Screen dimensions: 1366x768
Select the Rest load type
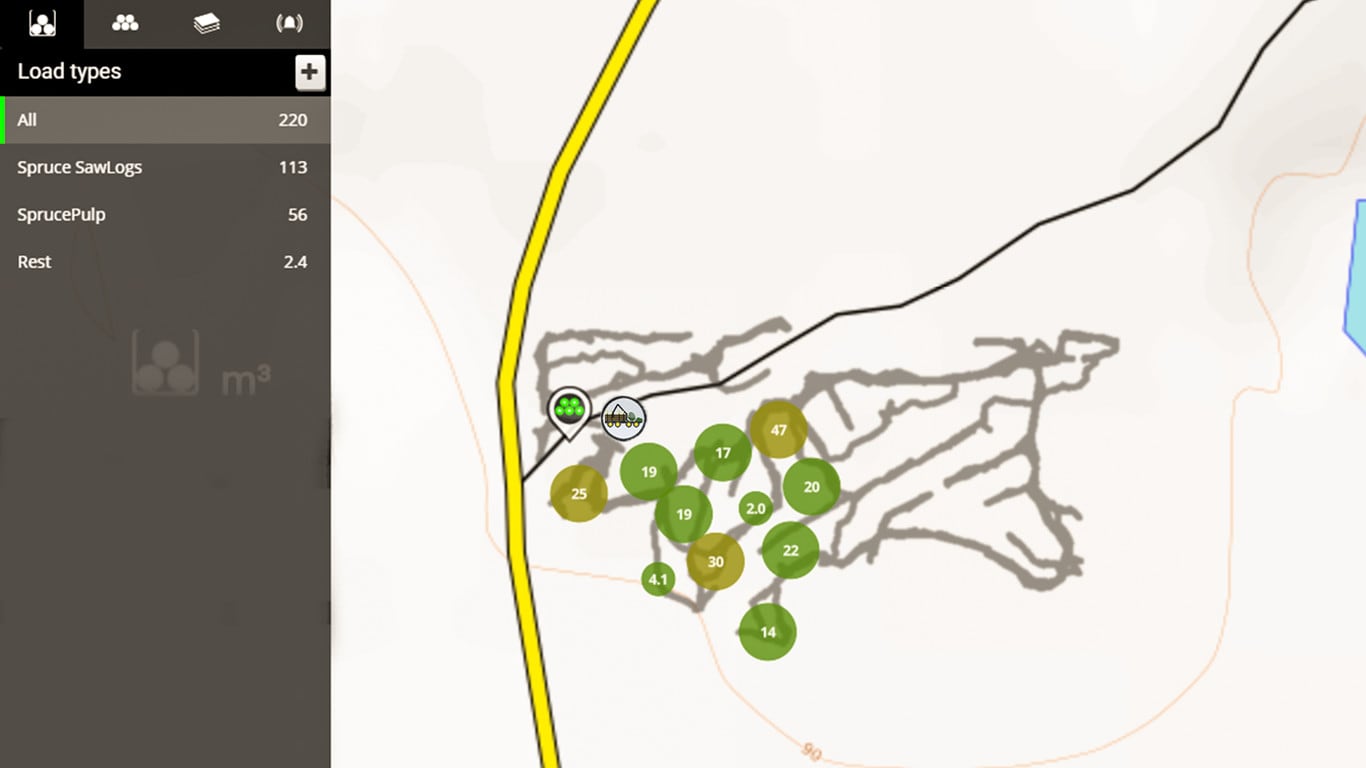pos(165,262)
